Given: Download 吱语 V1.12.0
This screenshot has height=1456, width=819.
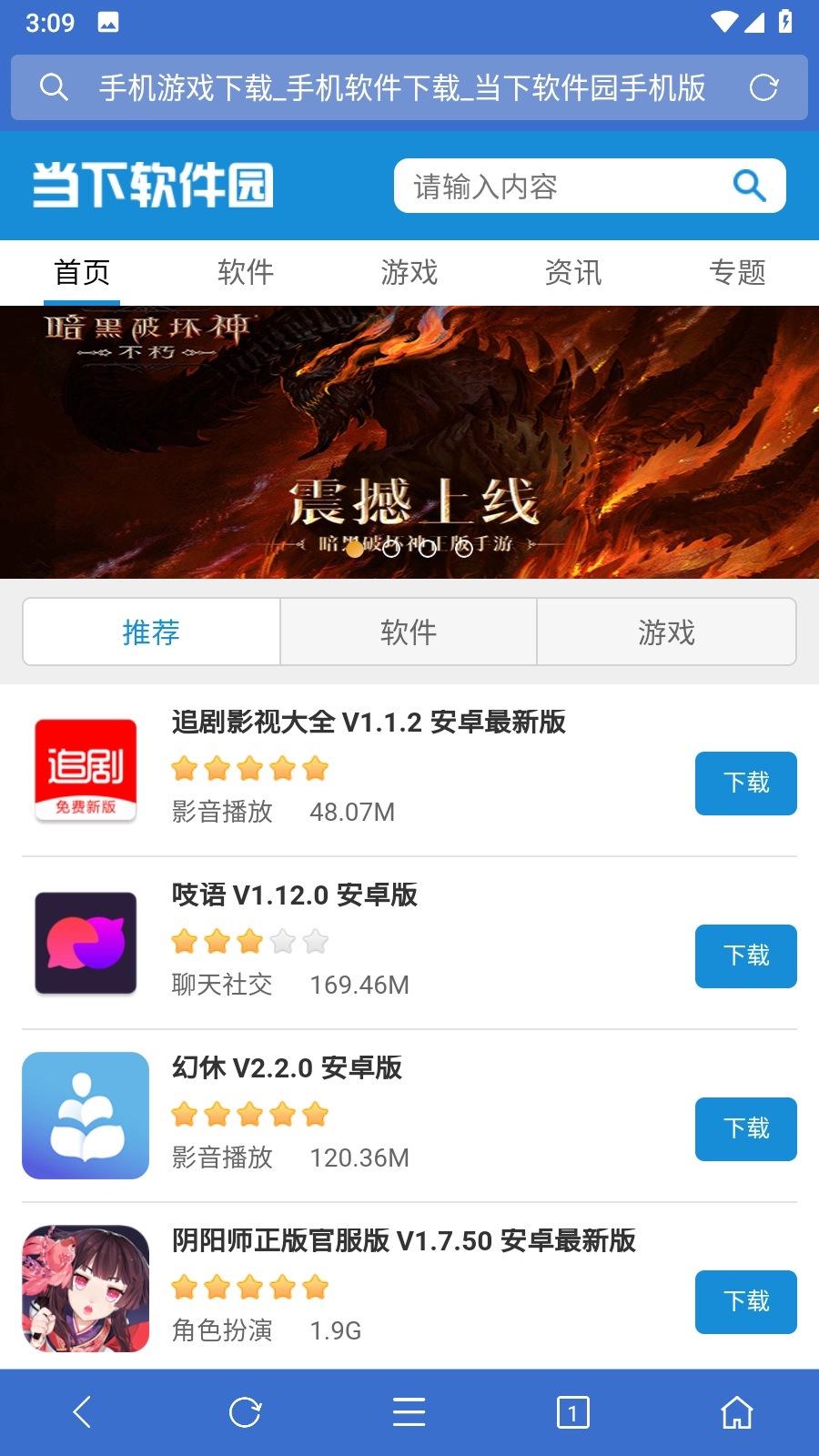Looking at the screenshot, I should [x=745, y=955].
